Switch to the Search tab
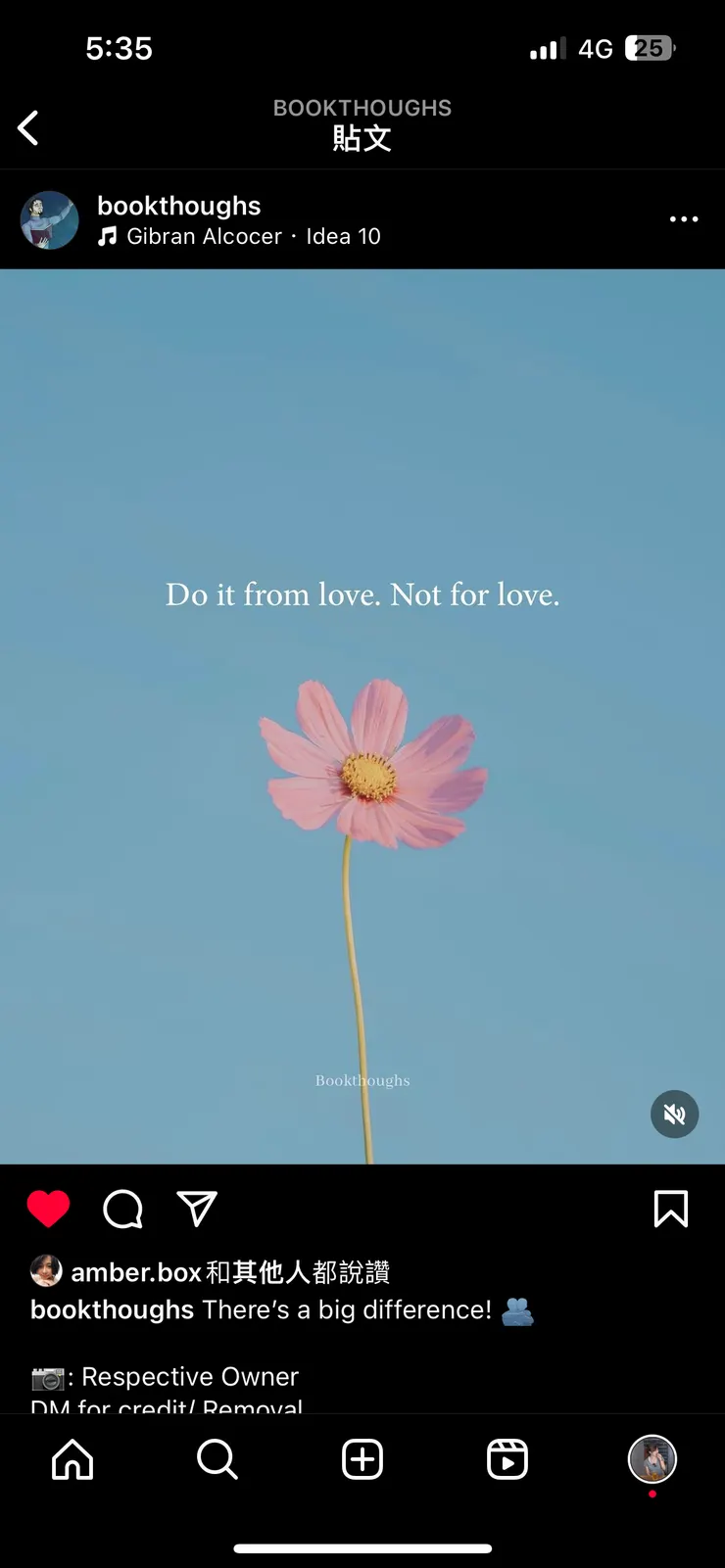This screenshot has height=1568, width=725. pos(217,1459)
